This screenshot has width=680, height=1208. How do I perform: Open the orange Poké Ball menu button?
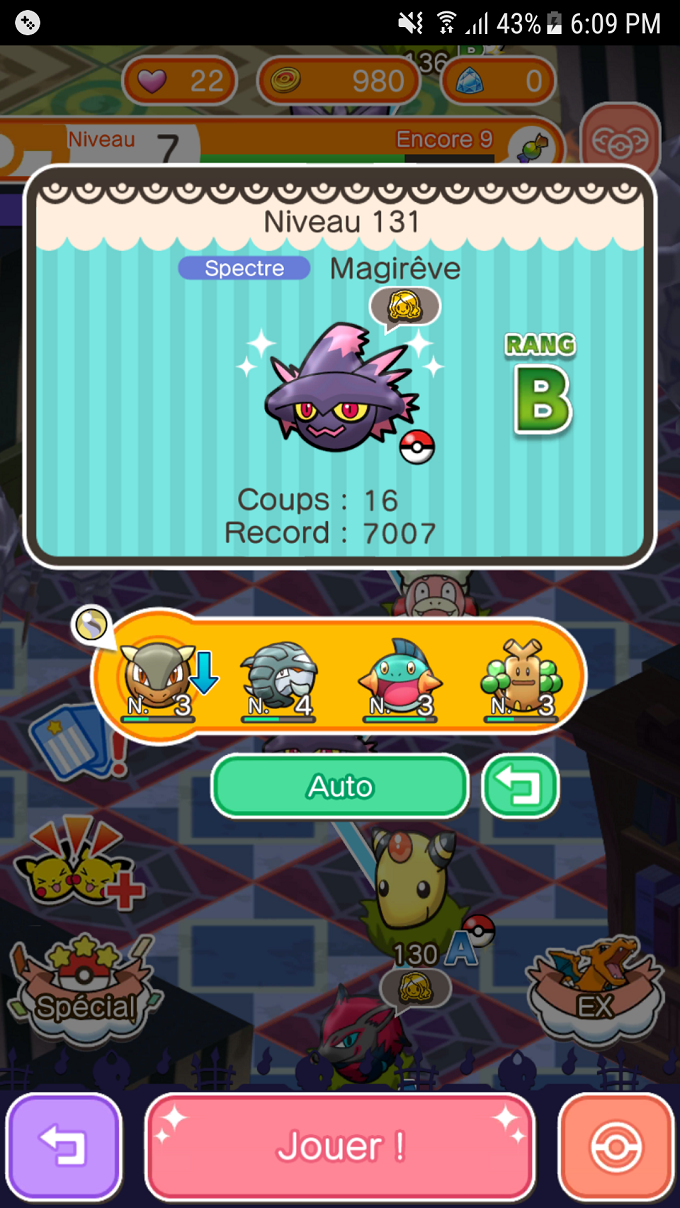point(615,1146)
